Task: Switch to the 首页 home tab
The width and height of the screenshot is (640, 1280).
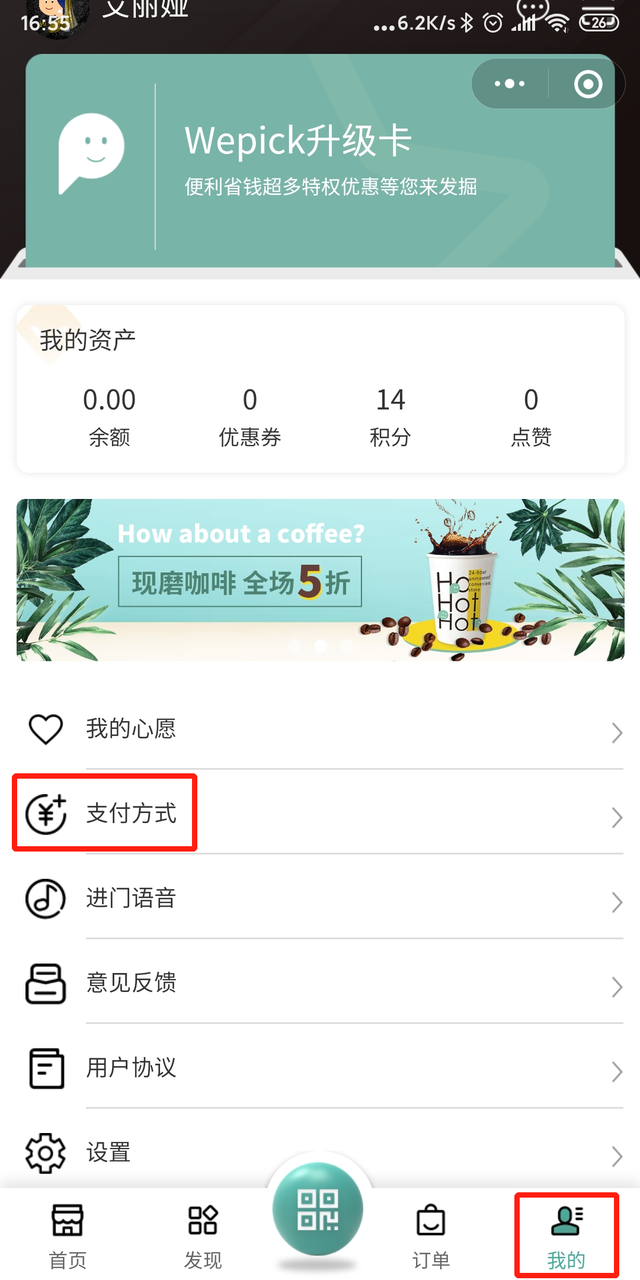Action: tap(68, 1235)
